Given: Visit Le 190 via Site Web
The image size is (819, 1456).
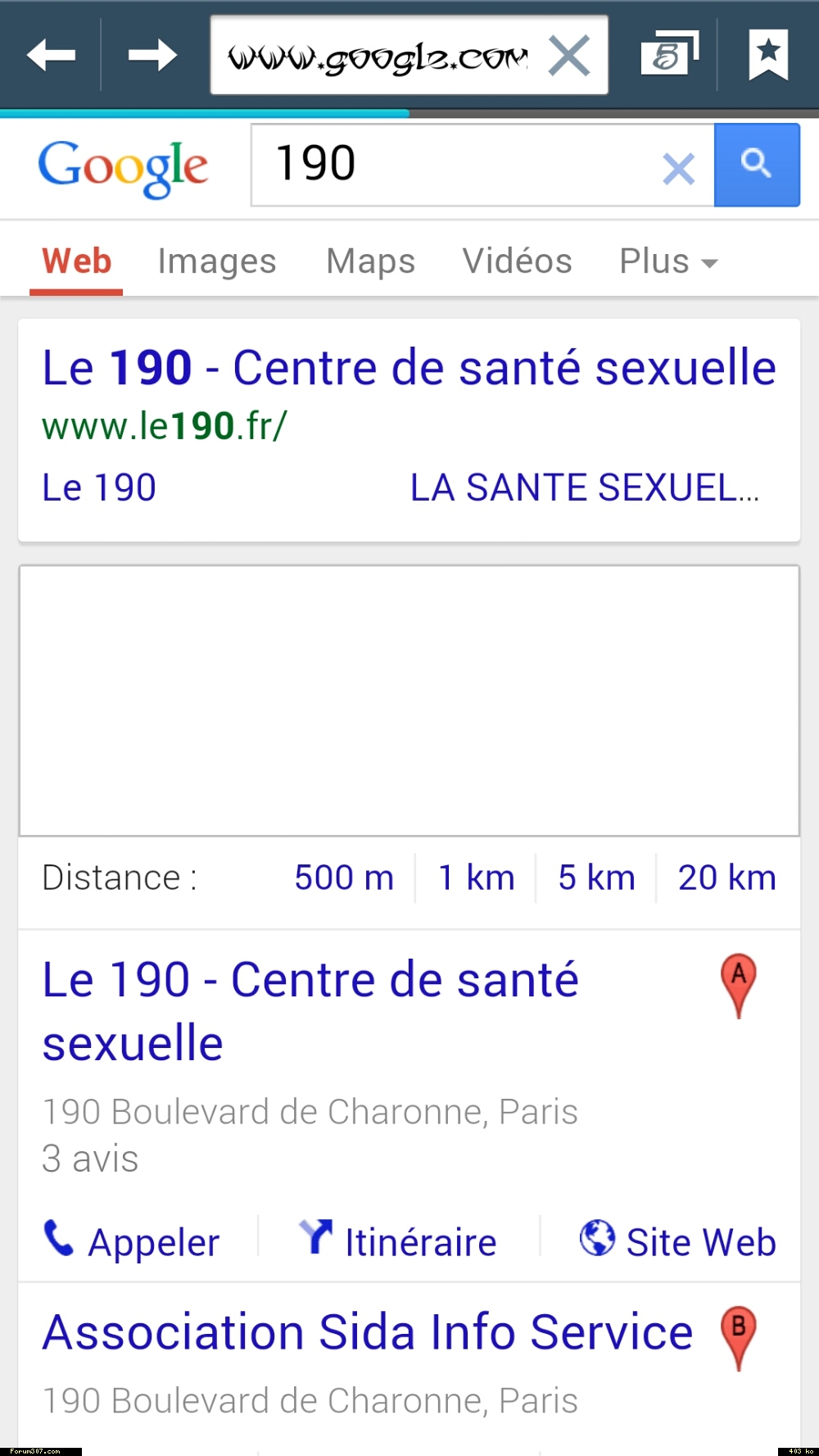Looking at the screenshot, I should [678, 1241].
